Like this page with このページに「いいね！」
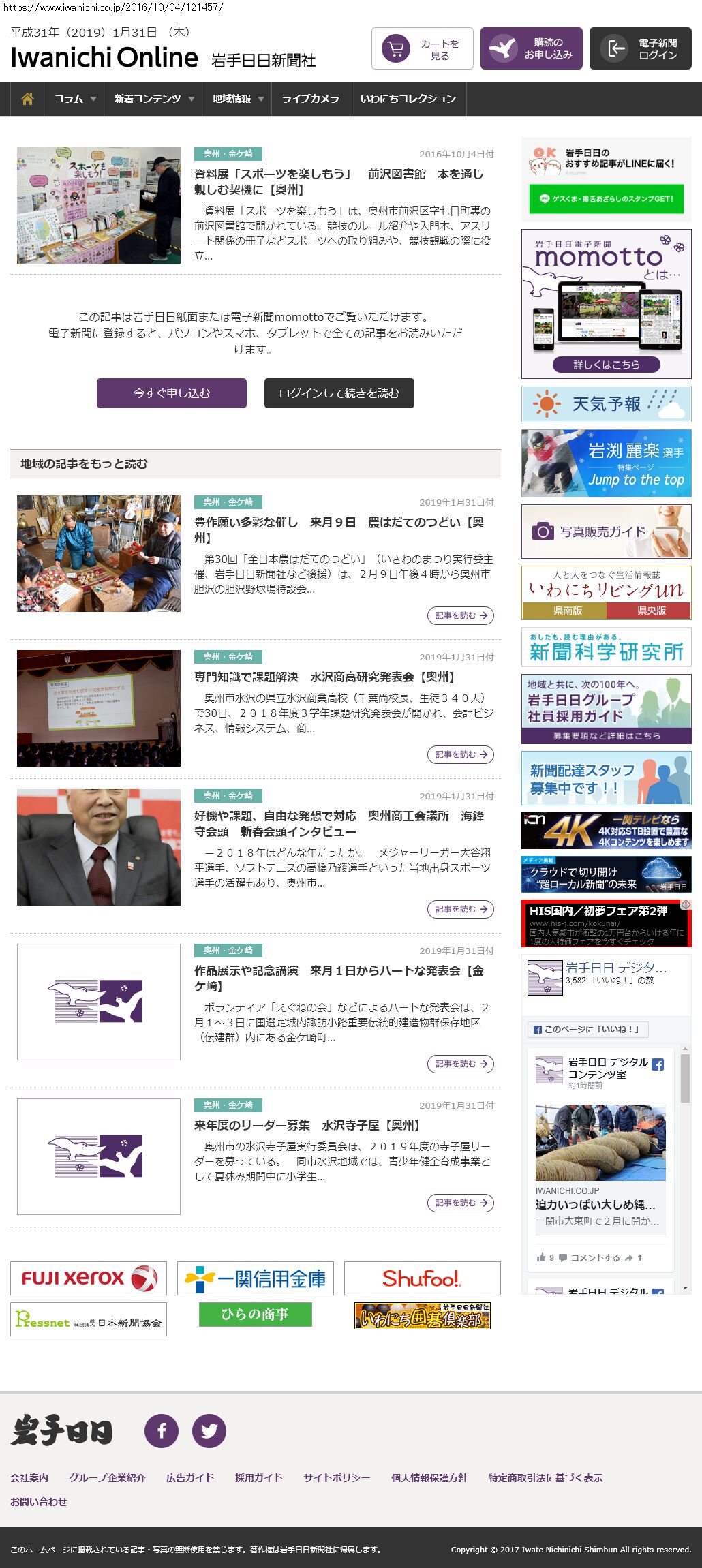702x1568 pixels. [588, 1030]
